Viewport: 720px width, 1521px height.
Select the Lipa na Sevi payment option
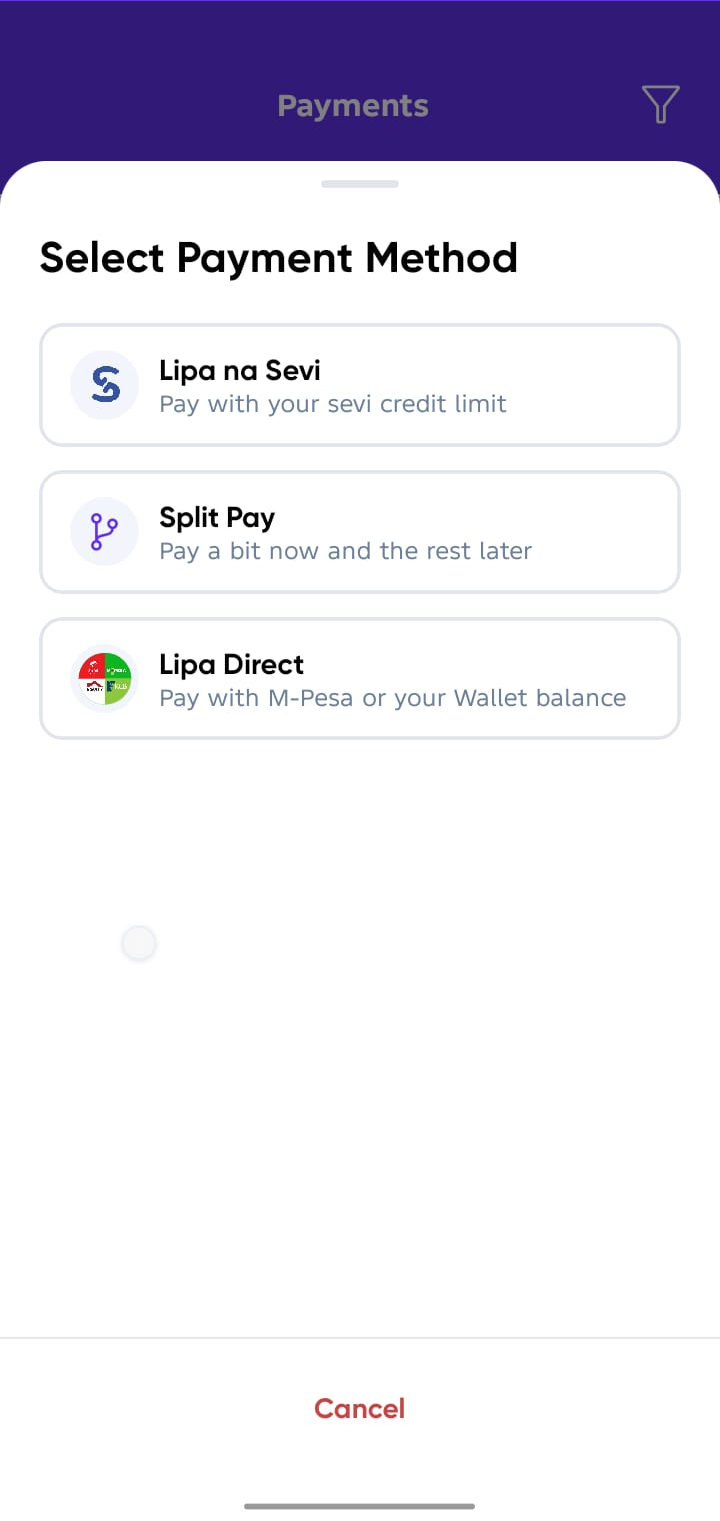point(359,384)
